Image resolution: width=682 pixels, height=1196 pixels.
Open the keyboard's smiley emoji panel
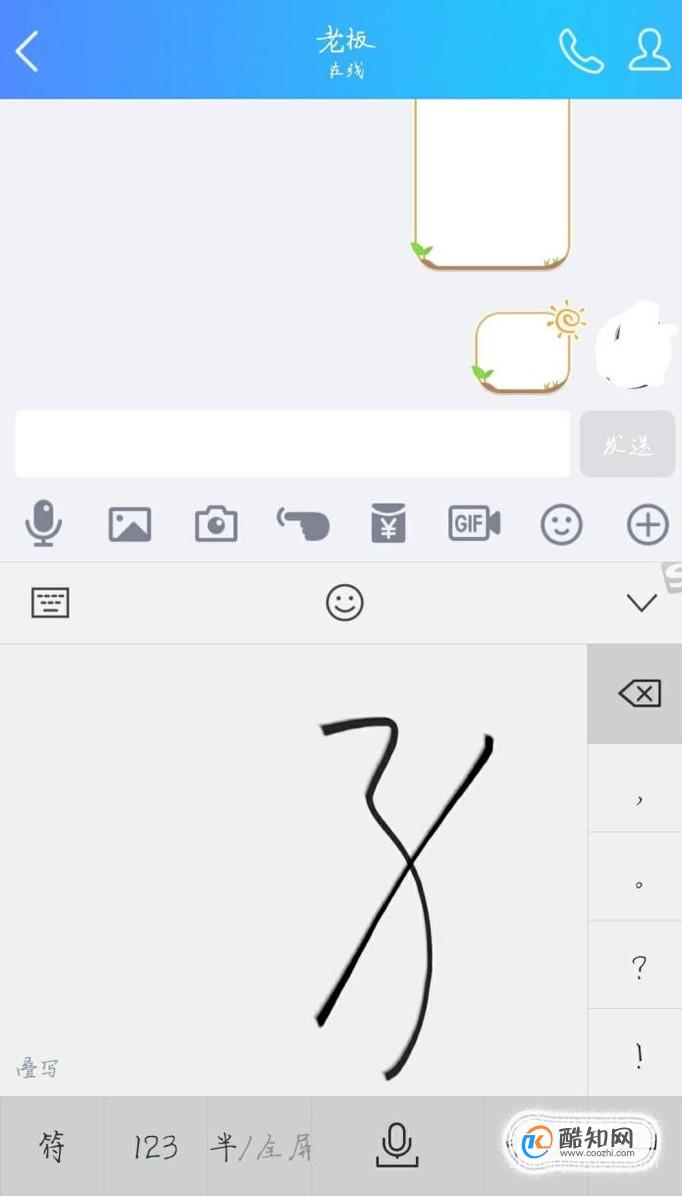pos(344,603)
